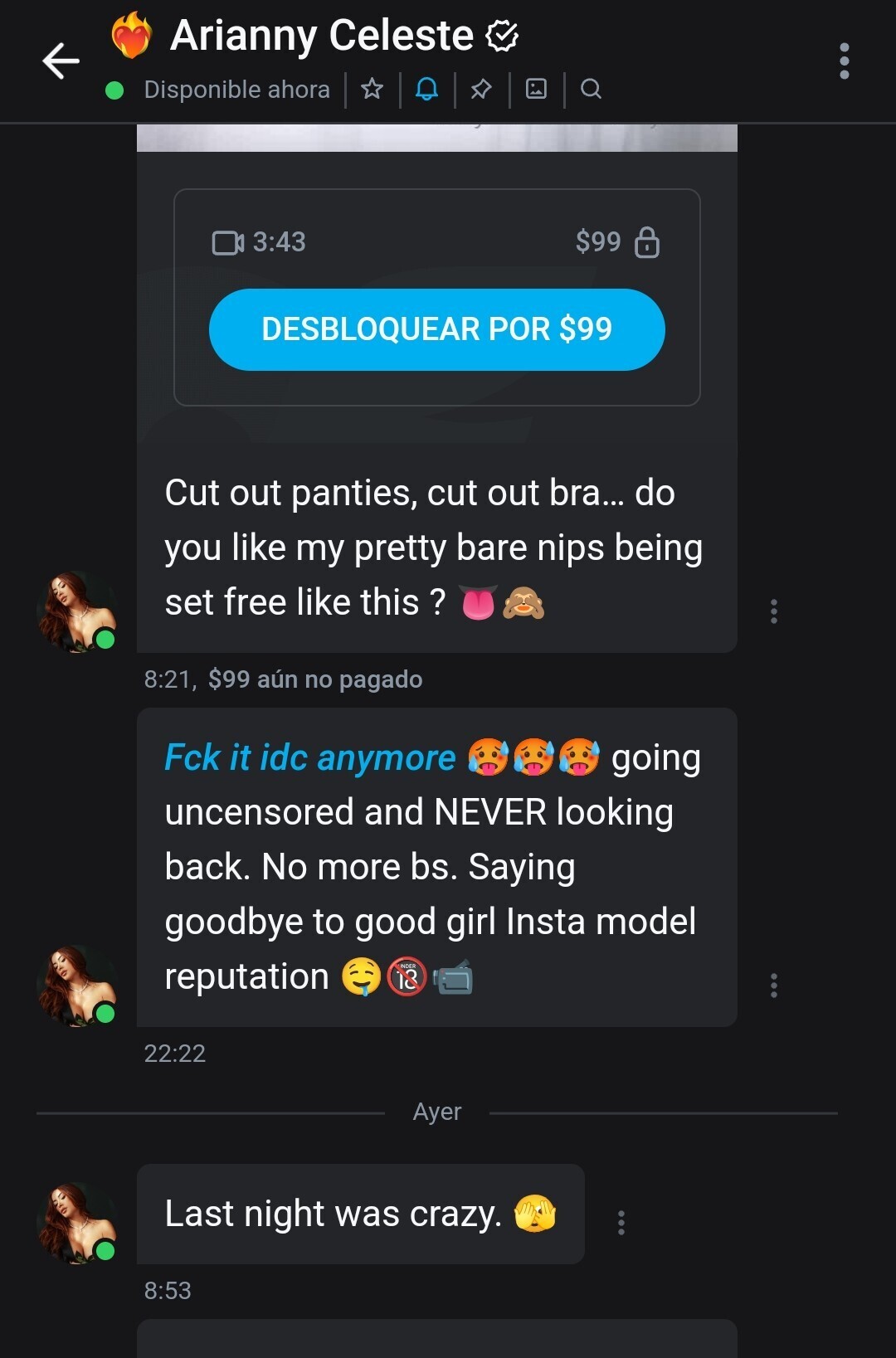Search within this conversation
The image size is (896, 1358).
click(x=591, y=89)
